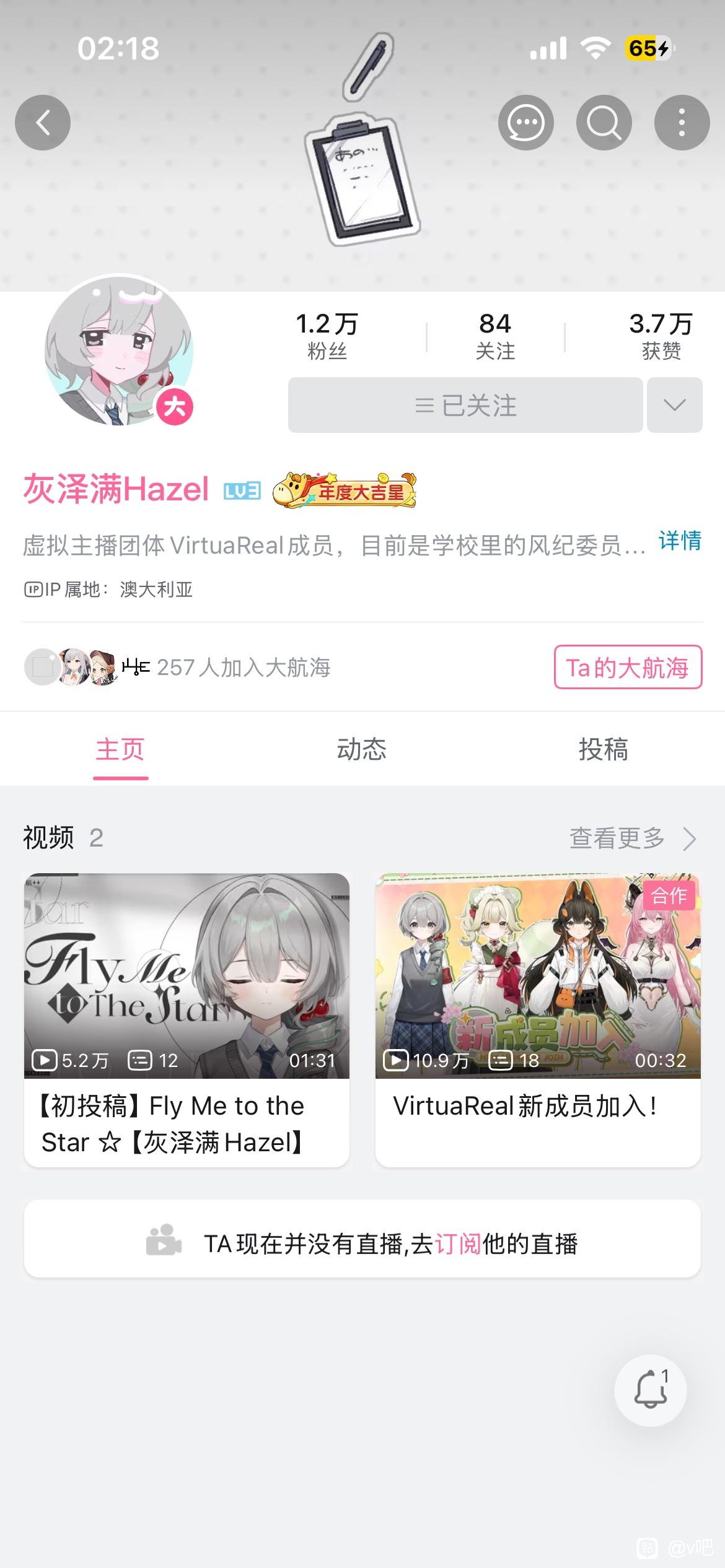This screenshot has height=1568, width=725.
Task: Open Ta的大航海 button
Action: tap(628, 667)
